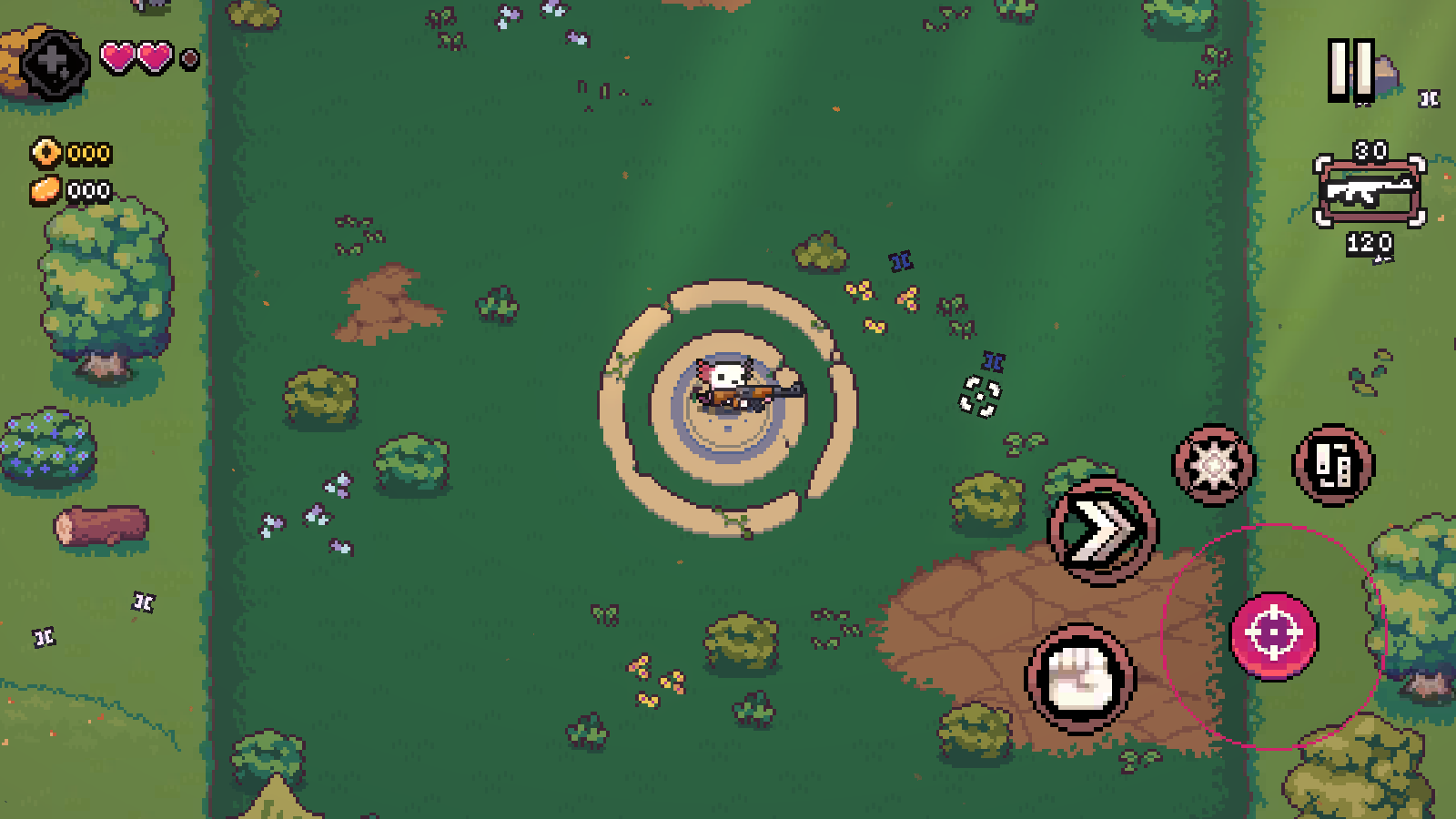Tap the rifle weapon slot
The width and height of the screenshot is (1456, 819).
(1369, 192)
